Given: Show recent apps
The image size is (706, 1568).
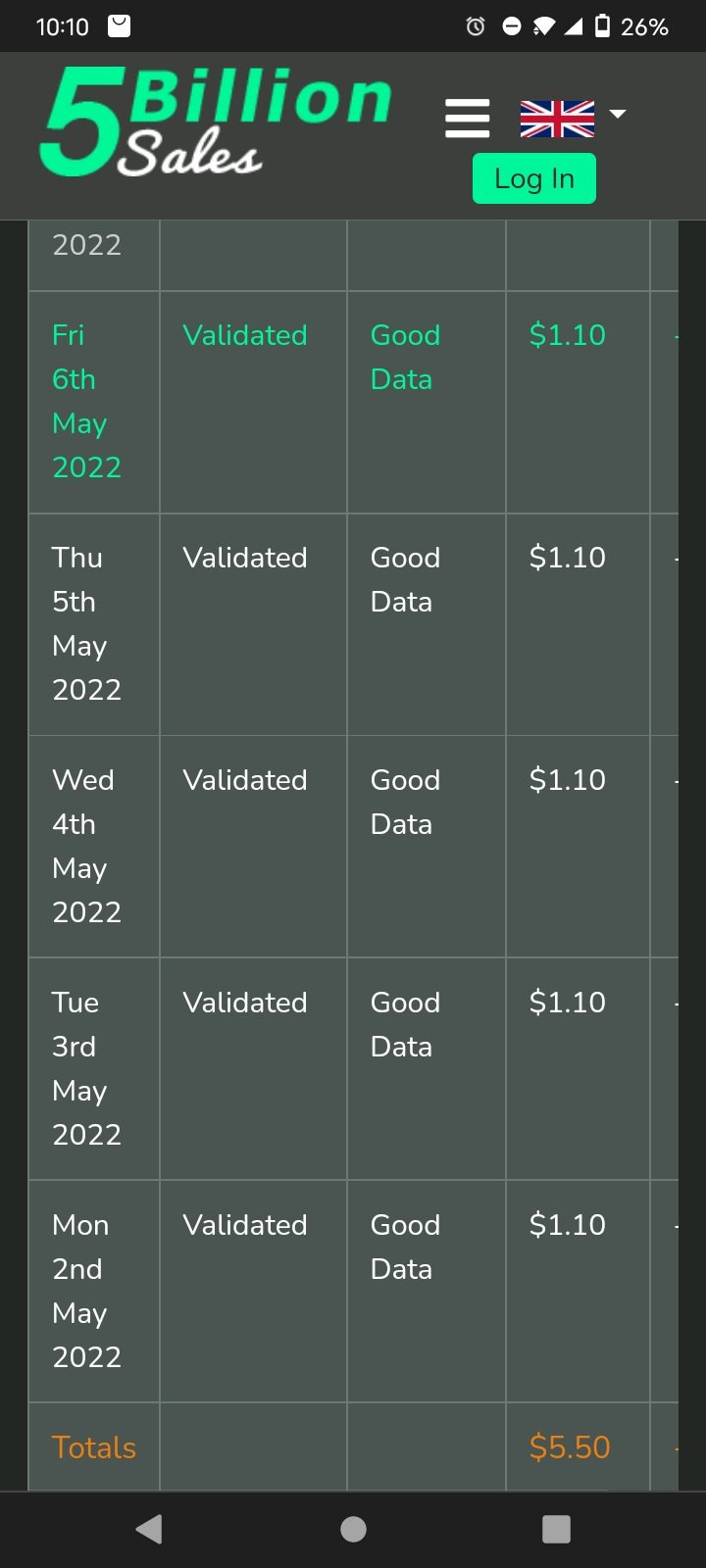Looking at the screenshot, I should 556,1529.
